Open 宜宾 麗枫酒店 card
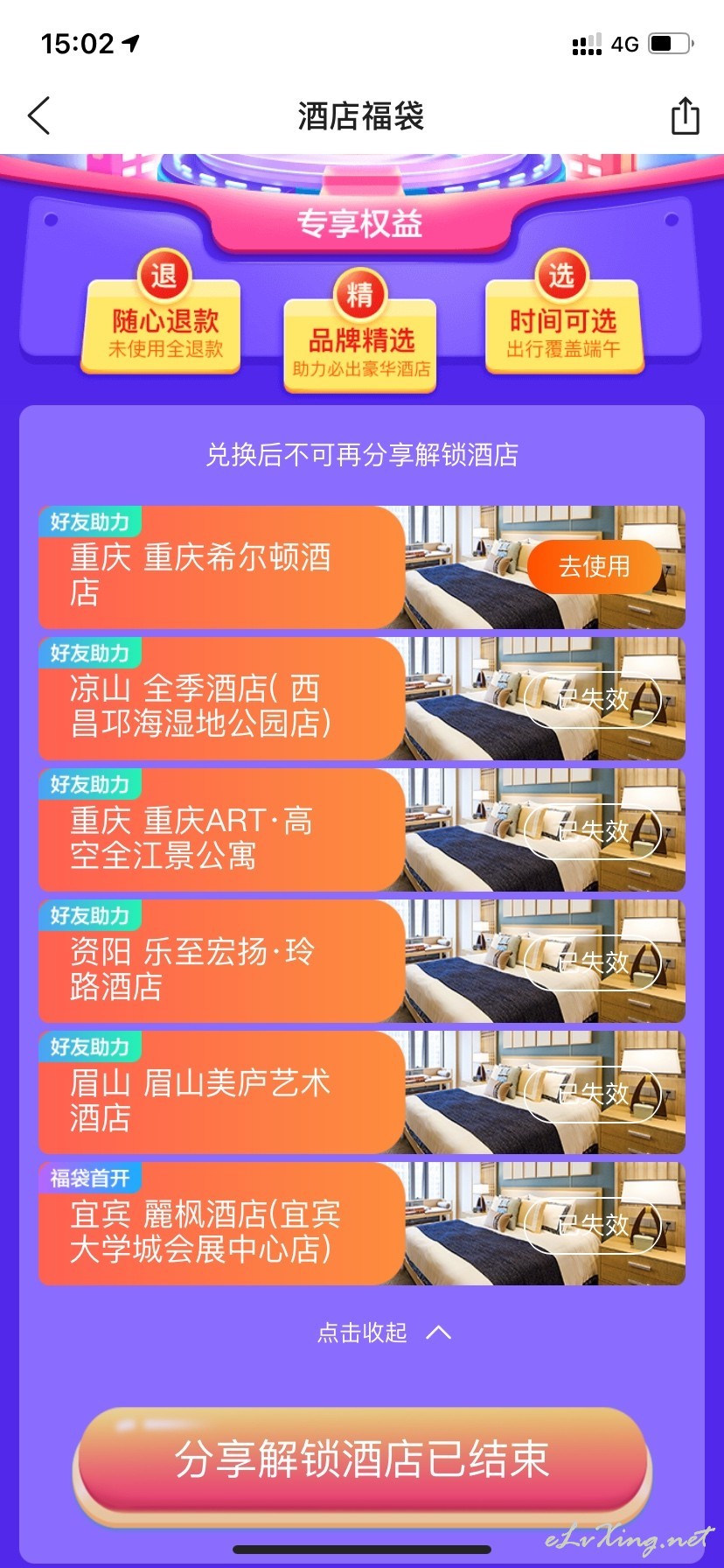724x1568 pixels. [x=219, y=1225]
